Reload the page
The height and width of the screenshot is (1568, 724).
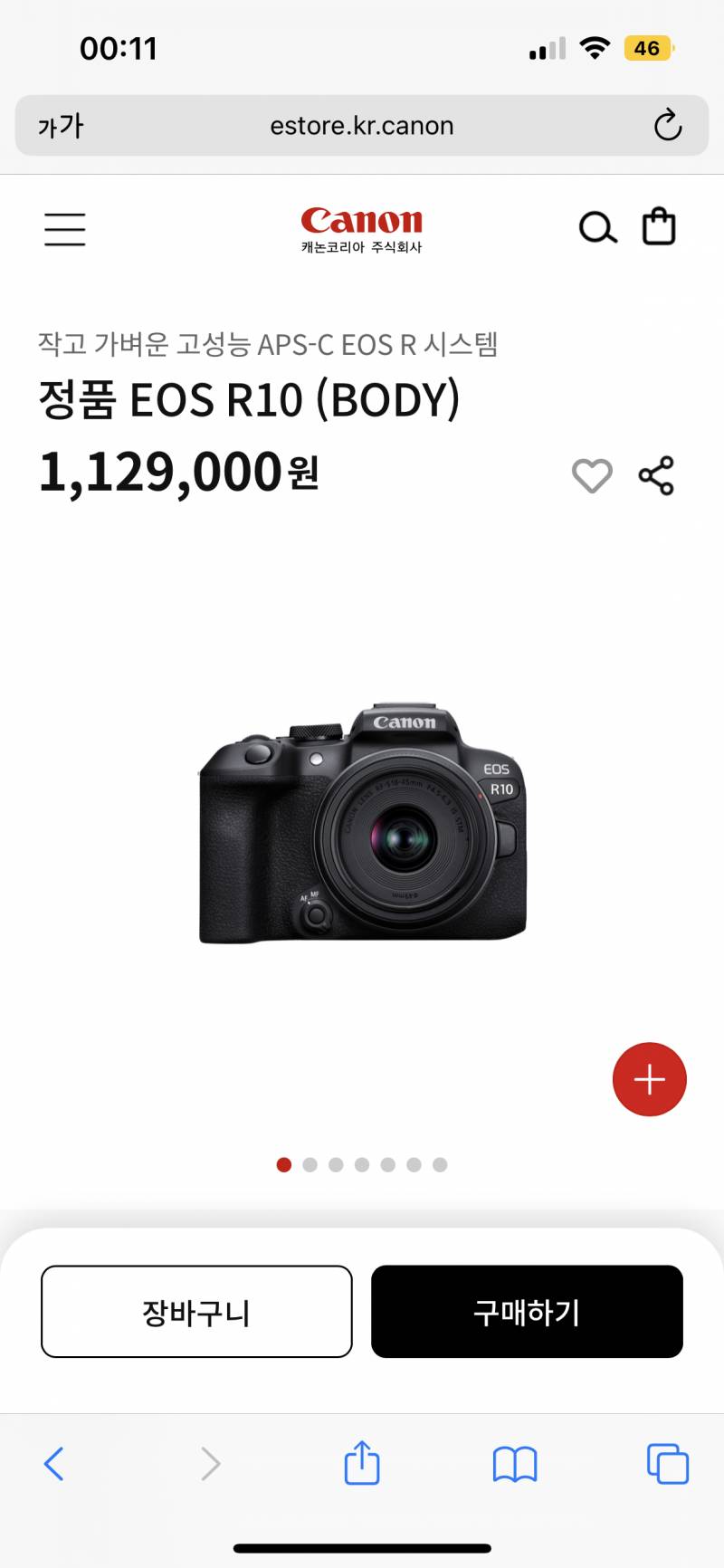pyautogui.click(x=668, y=126)
